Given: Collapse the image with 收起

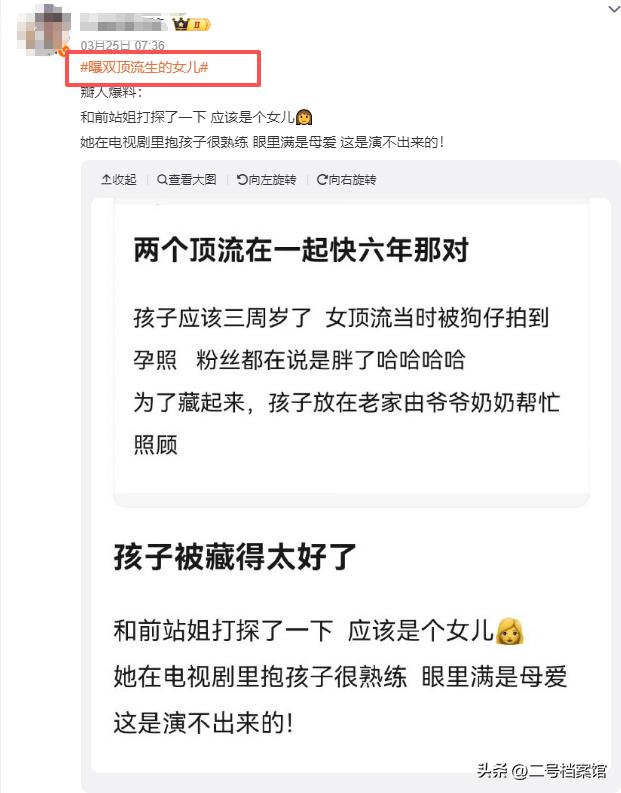Looking at the screenshot, I should coord(119,180).
